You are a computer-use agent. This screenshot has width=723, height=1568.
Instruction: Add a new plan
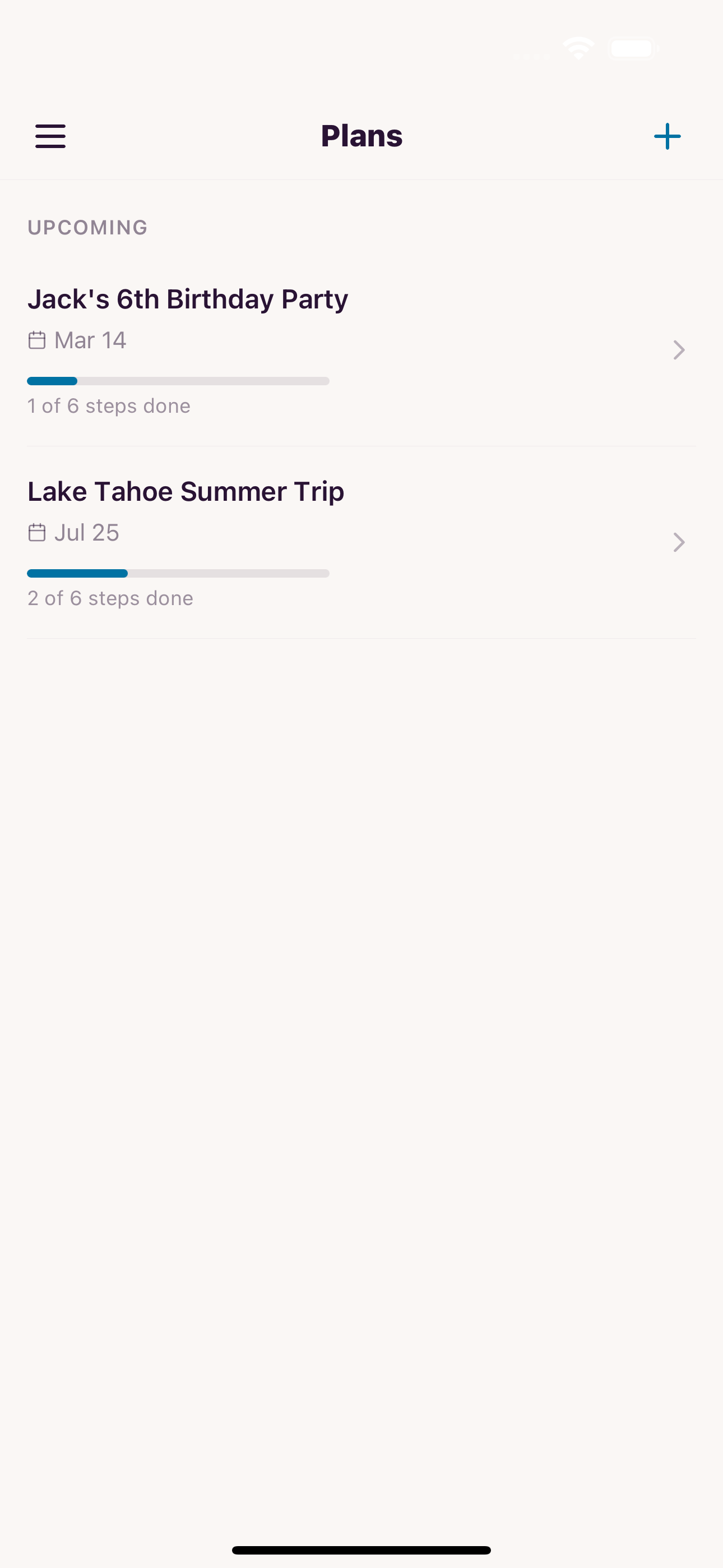click(667, 136)
